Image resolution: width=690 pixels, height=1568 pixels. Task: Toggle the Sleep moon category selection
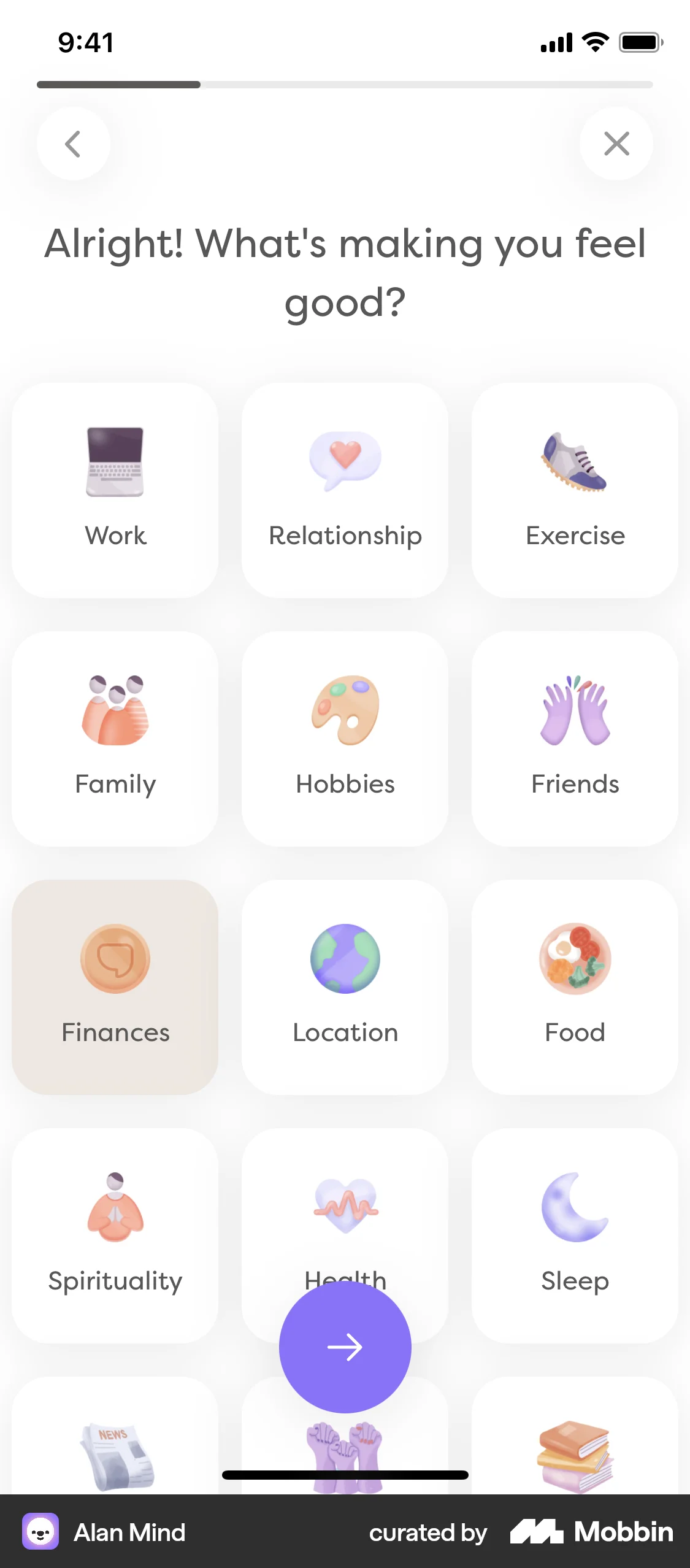point(574,1233)
